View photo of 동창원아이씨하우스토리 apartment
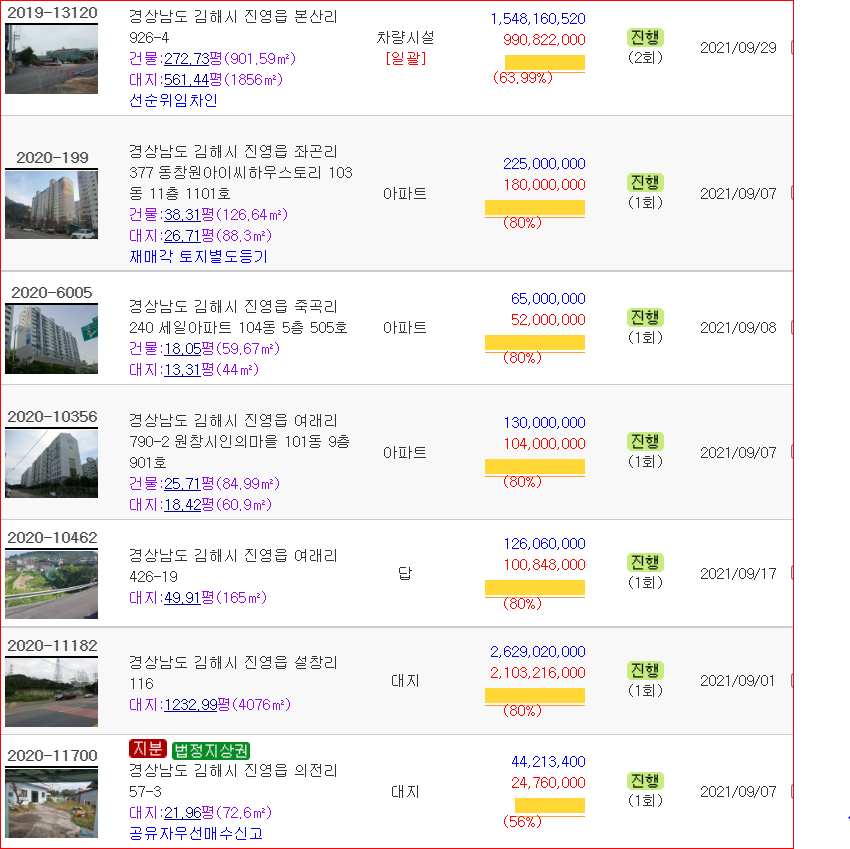Image resolution: width=850 pixels, height=849 pixels. [52, 204]
